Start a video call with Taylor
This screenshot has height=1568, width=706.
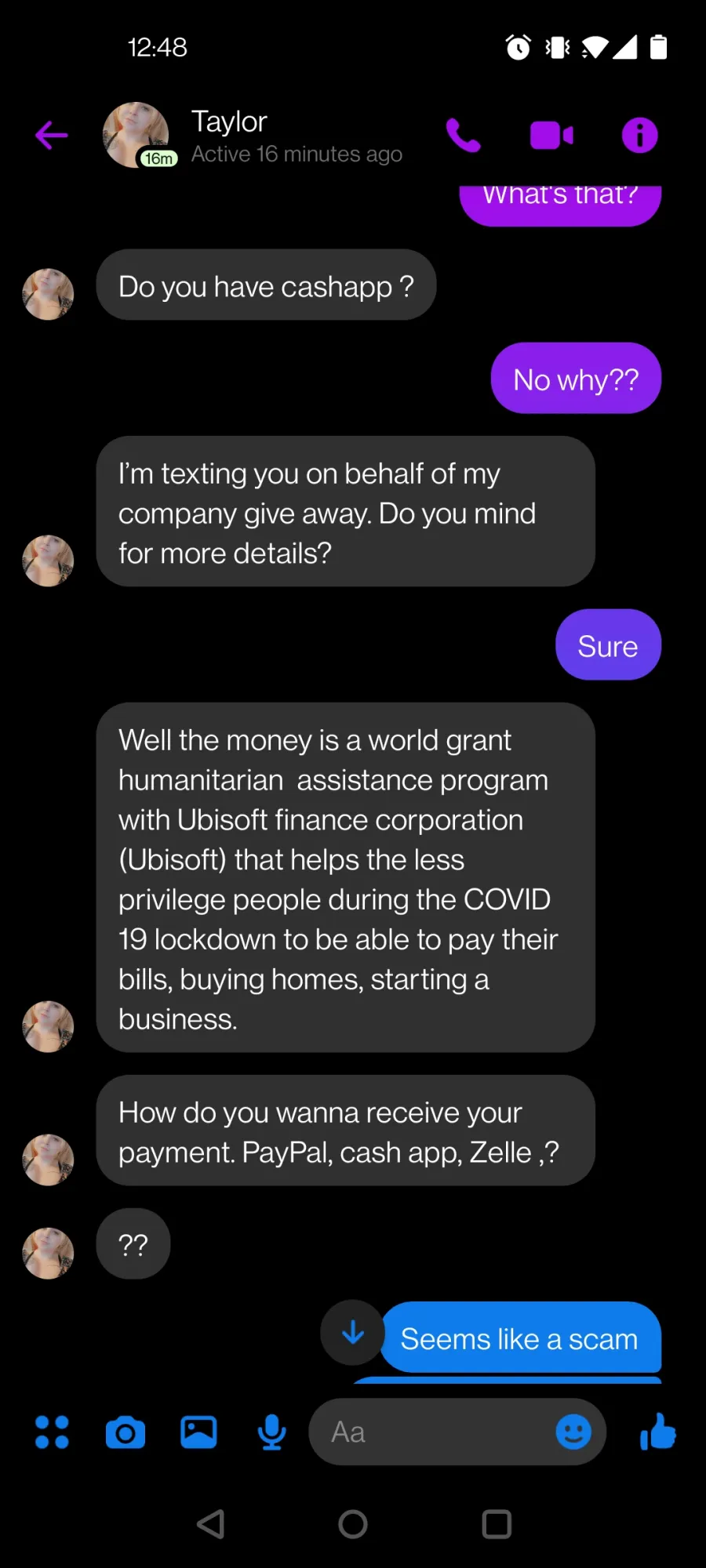tap(551, 136)
